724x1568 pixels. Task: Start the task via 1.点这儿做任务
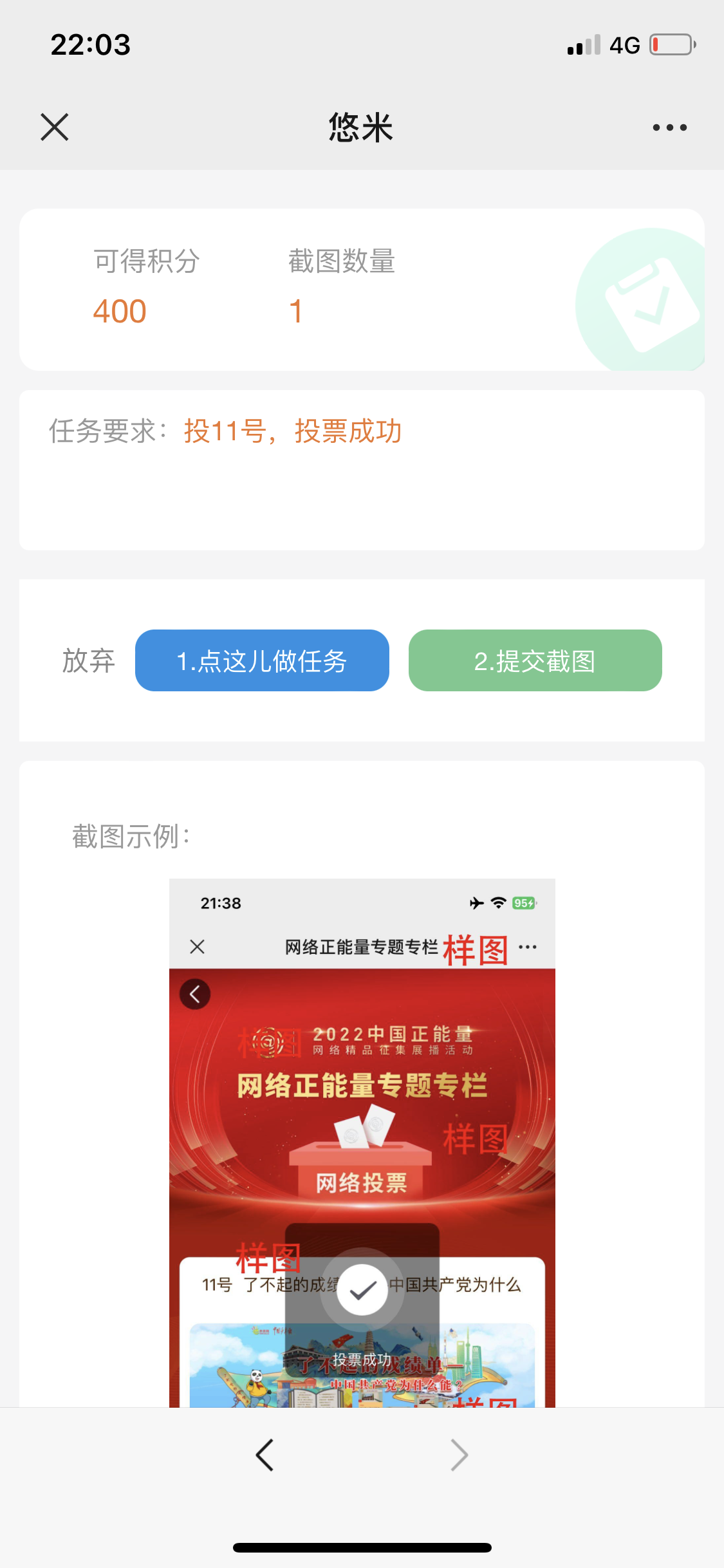(262, 661)
